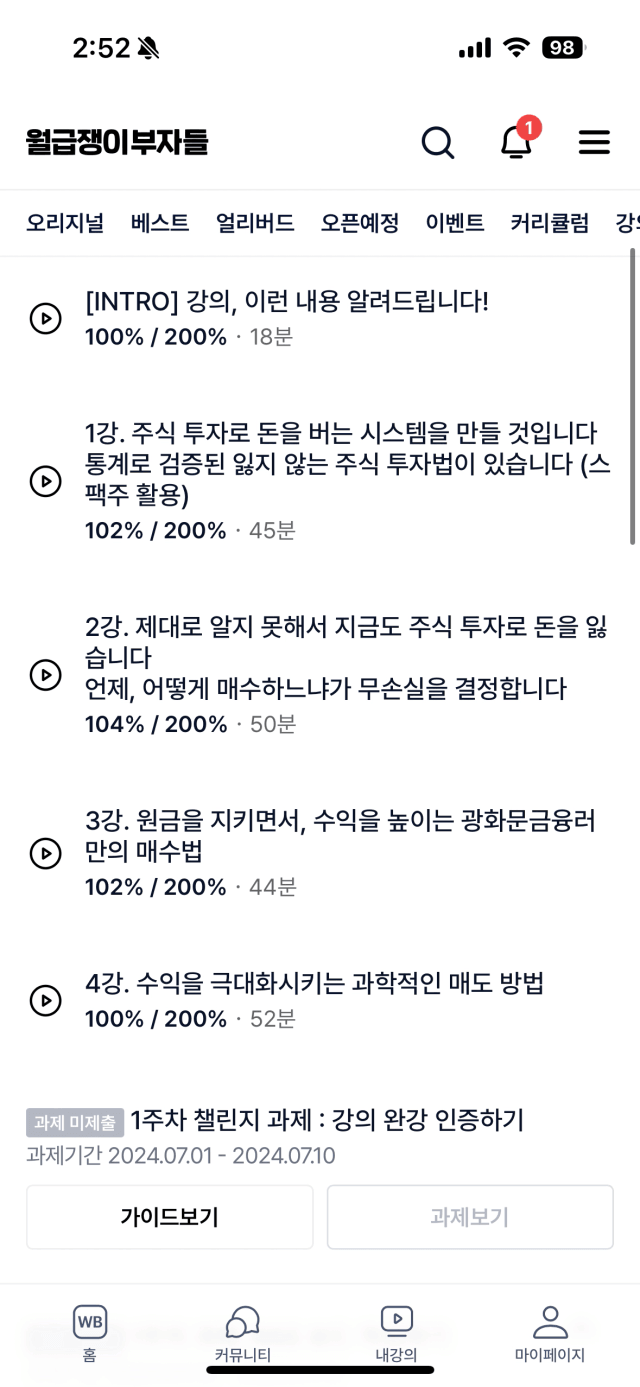Go to the 이벤트 tab
The width and height of the screenshot is (640, 1387).
click(455, 223)
